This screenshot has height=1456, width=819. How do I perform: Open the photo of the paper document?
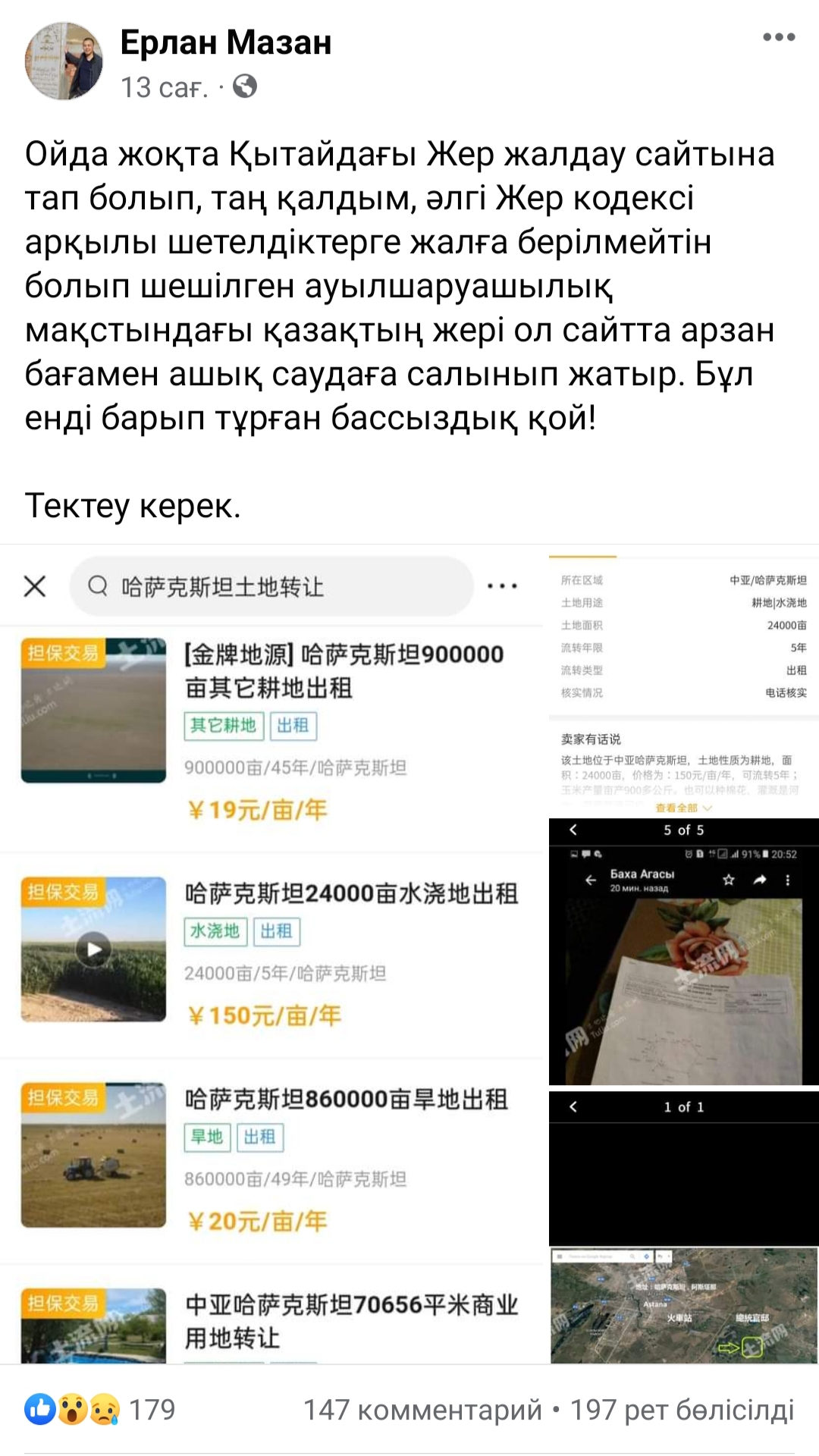pyautogui.click(x=683, y=955)
